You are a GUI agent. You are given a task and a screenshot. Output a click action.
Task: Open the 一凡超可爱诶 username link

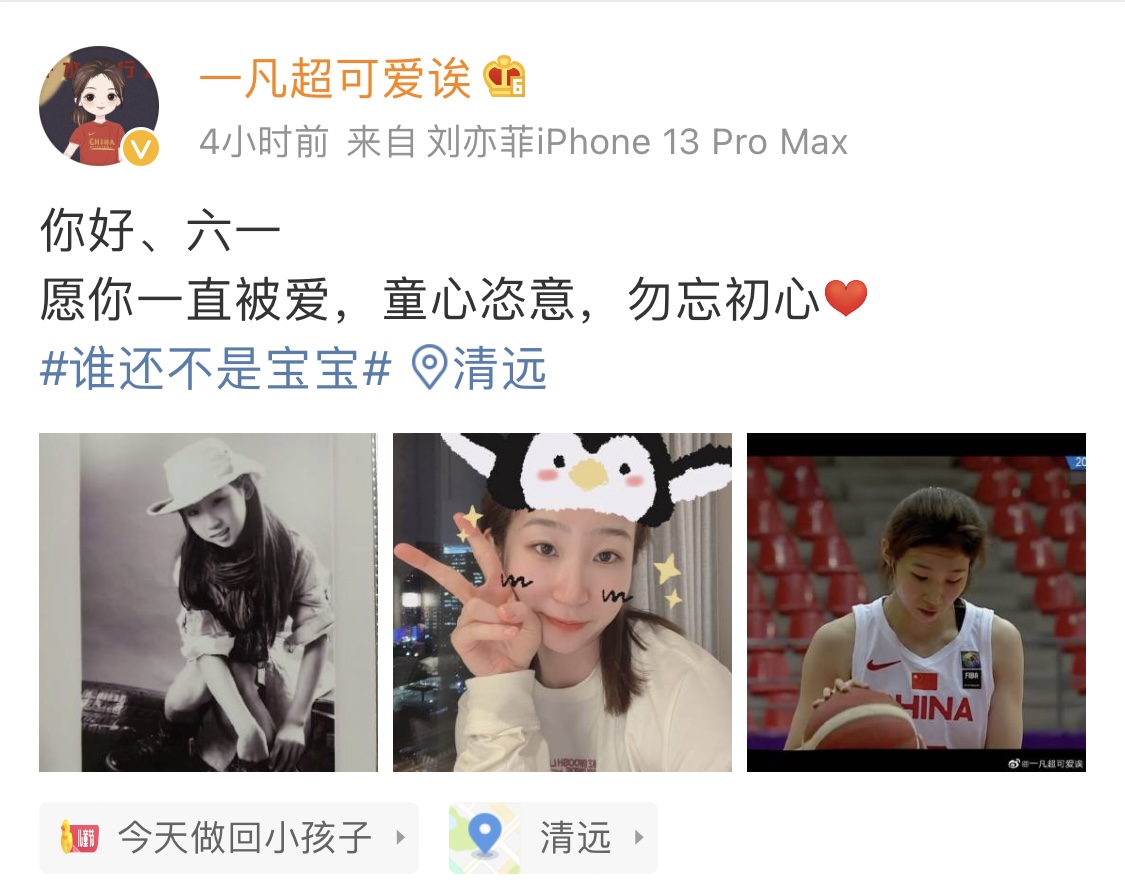click(335, 78)
